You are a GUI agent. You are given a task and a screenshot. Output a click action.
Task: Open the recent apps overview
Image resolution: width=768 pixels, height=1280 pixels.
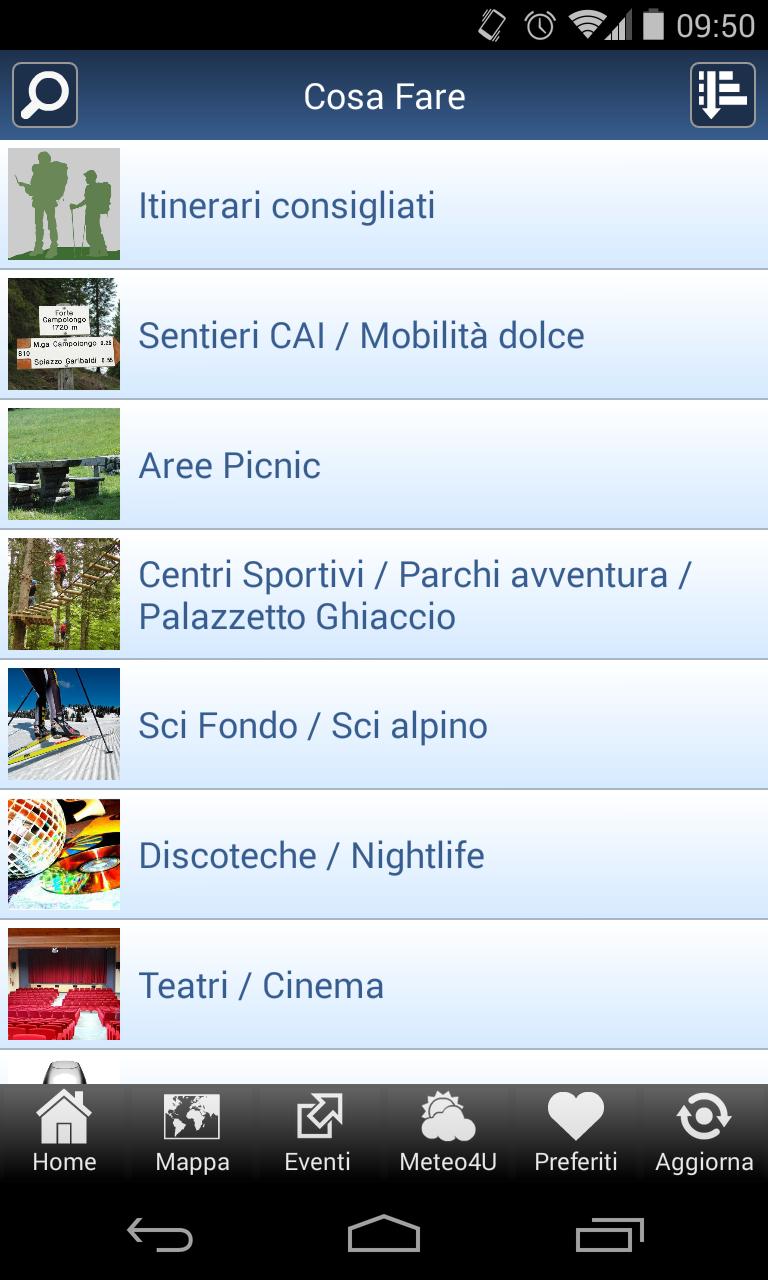pyautogui.click(x=610, y=1236)
